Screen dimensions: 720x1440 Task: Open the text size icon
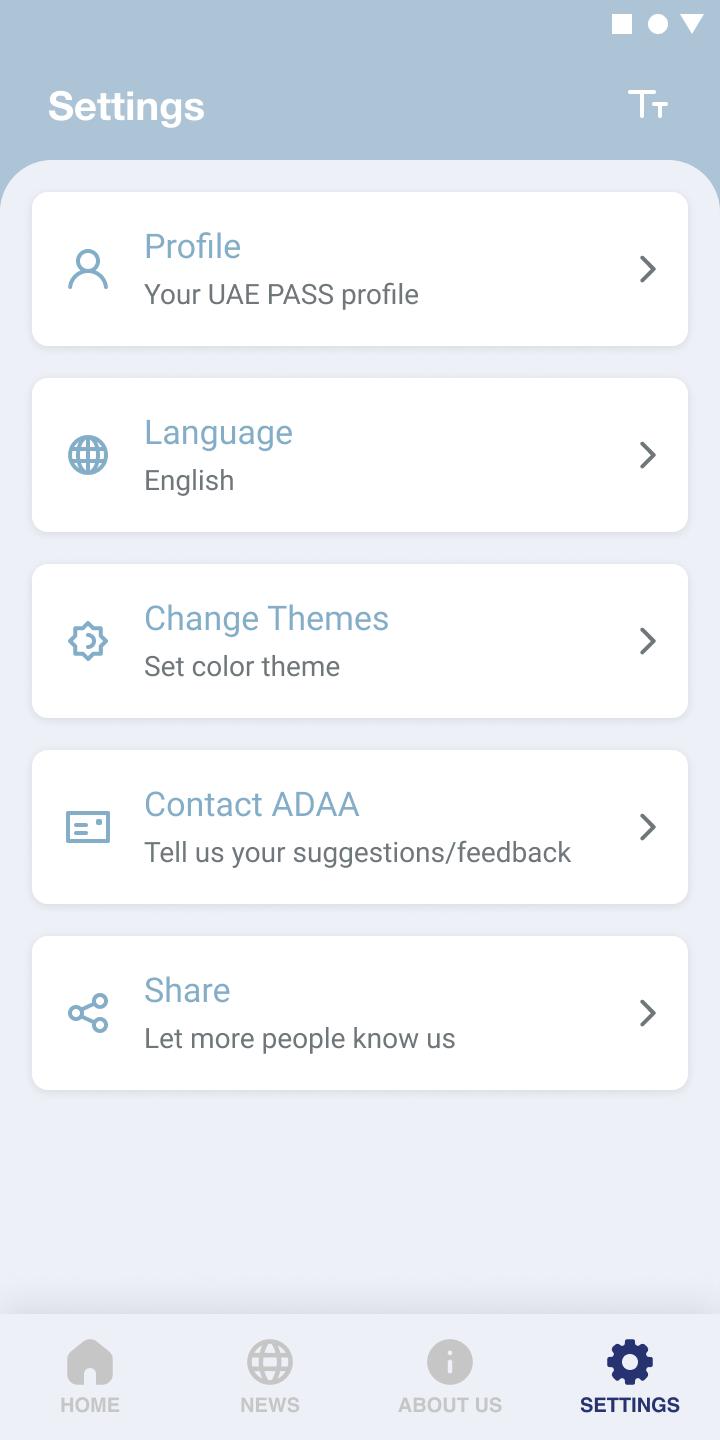(x=648, y=104)
